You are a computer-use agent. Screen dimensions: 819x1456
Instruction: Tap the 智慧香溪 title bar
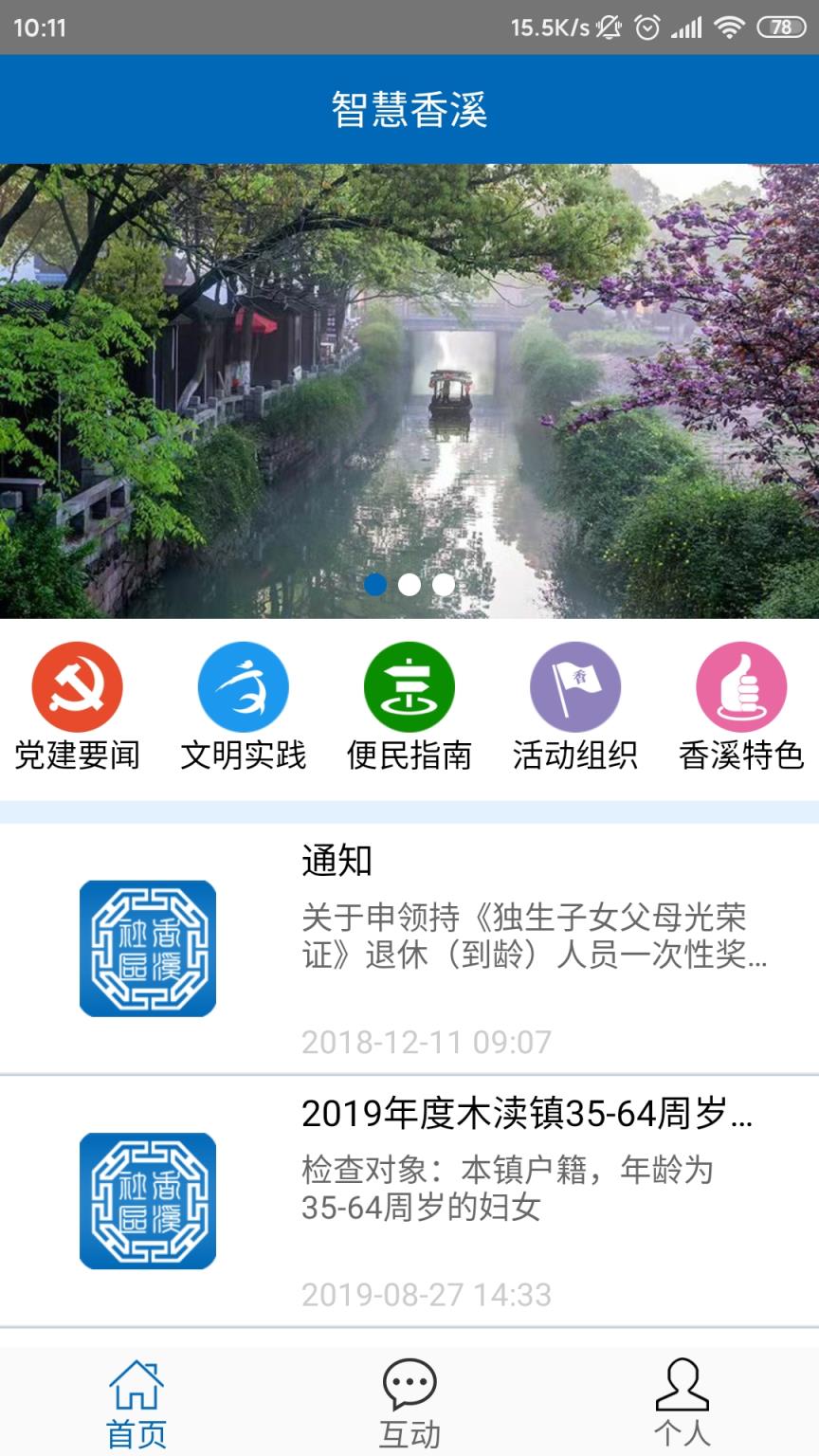tap(409, 107)
